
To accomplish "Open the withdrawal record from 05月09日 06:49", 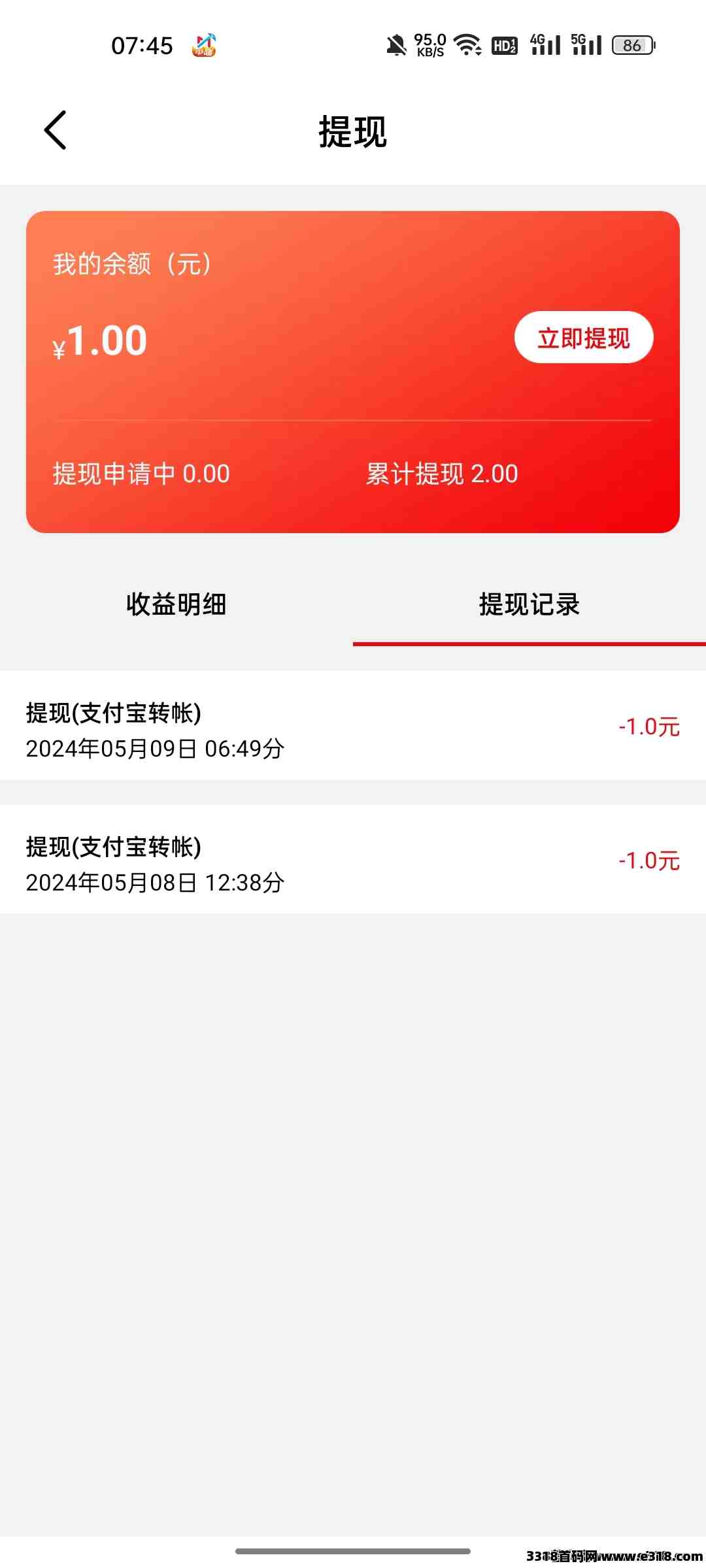I will pos(353,726).
